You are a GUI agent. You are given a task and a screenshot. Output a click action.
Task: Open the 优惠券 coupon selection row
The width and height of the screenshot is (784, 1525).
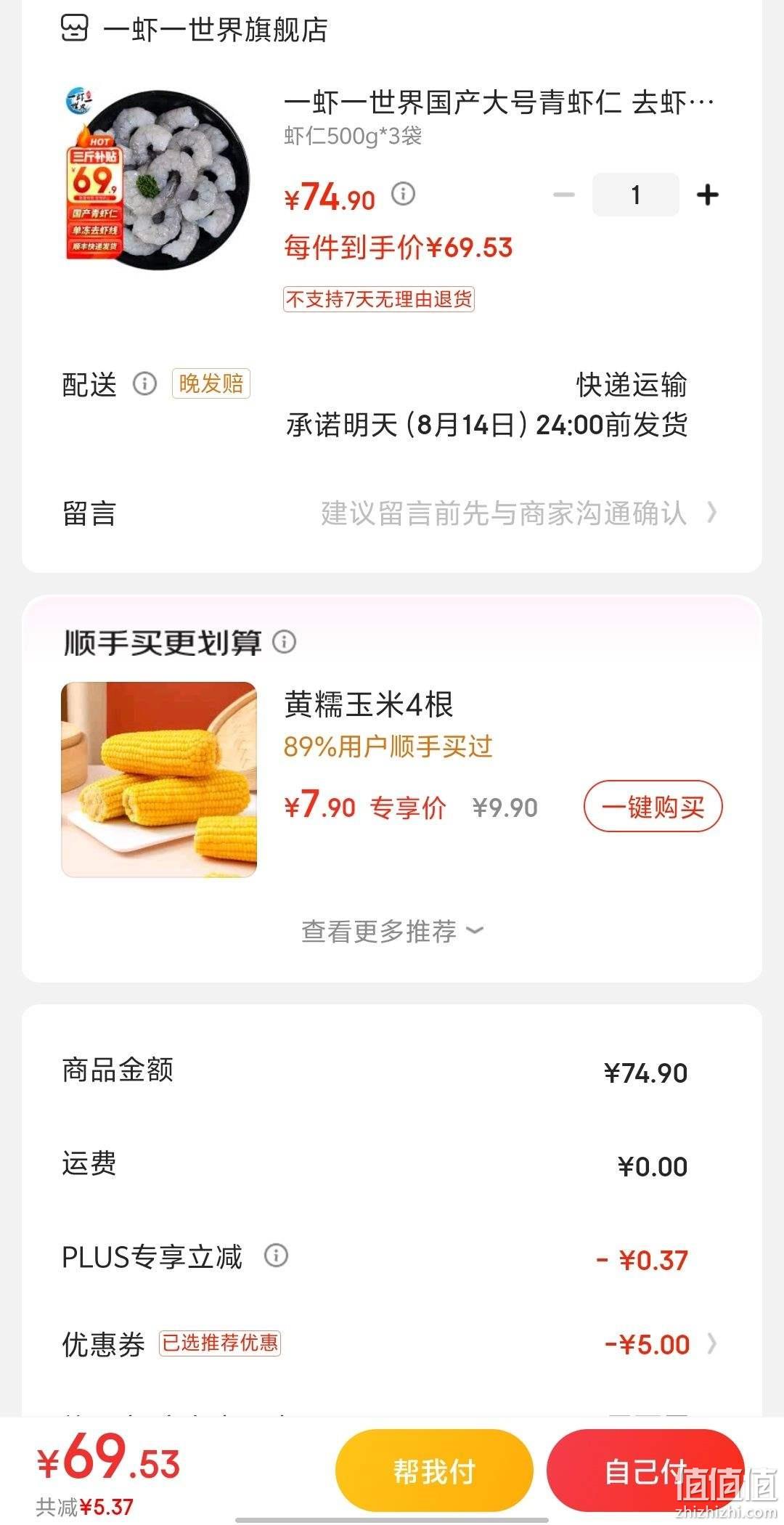(x=392, y=1344)
